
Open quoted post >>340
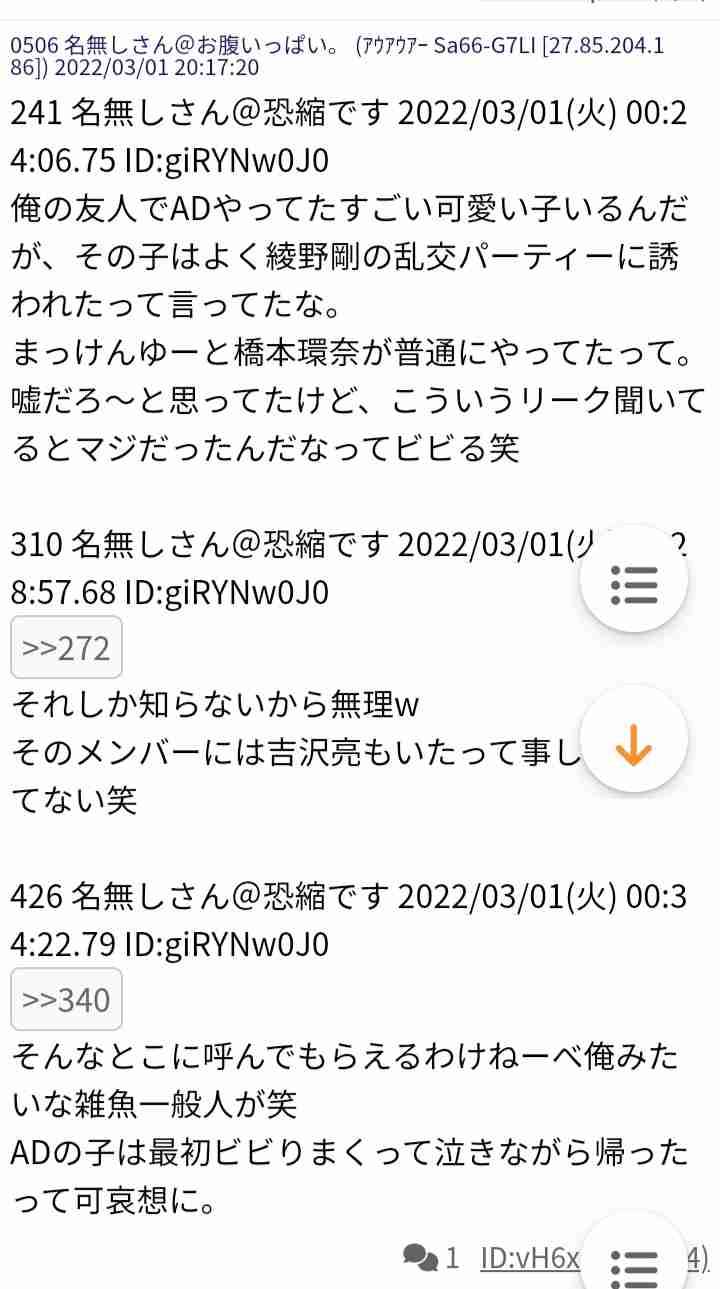[65, 999]
